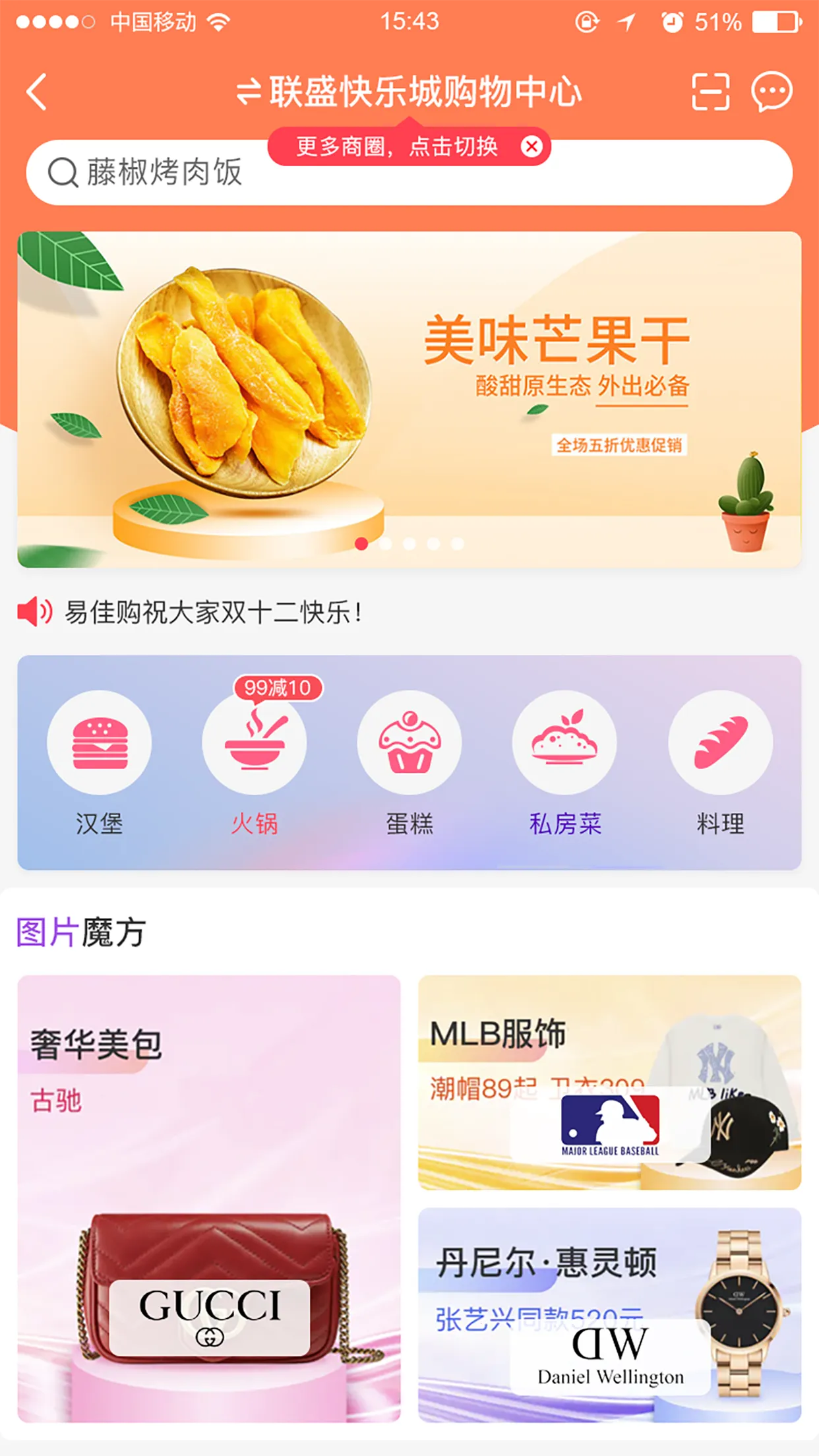
Task: Select the second carousel dot indicator
Action: click(385, 545)
